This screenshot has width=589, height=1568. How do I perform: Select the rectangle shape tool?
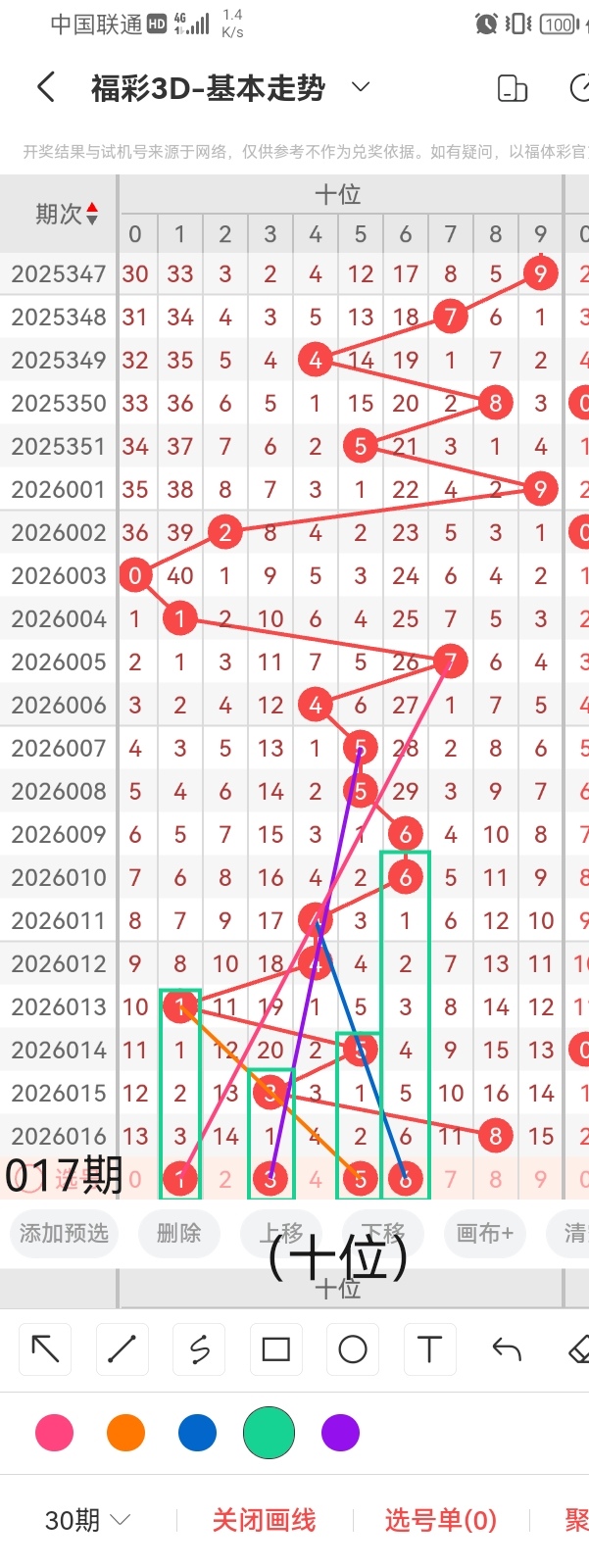[x=276, y=1349]
